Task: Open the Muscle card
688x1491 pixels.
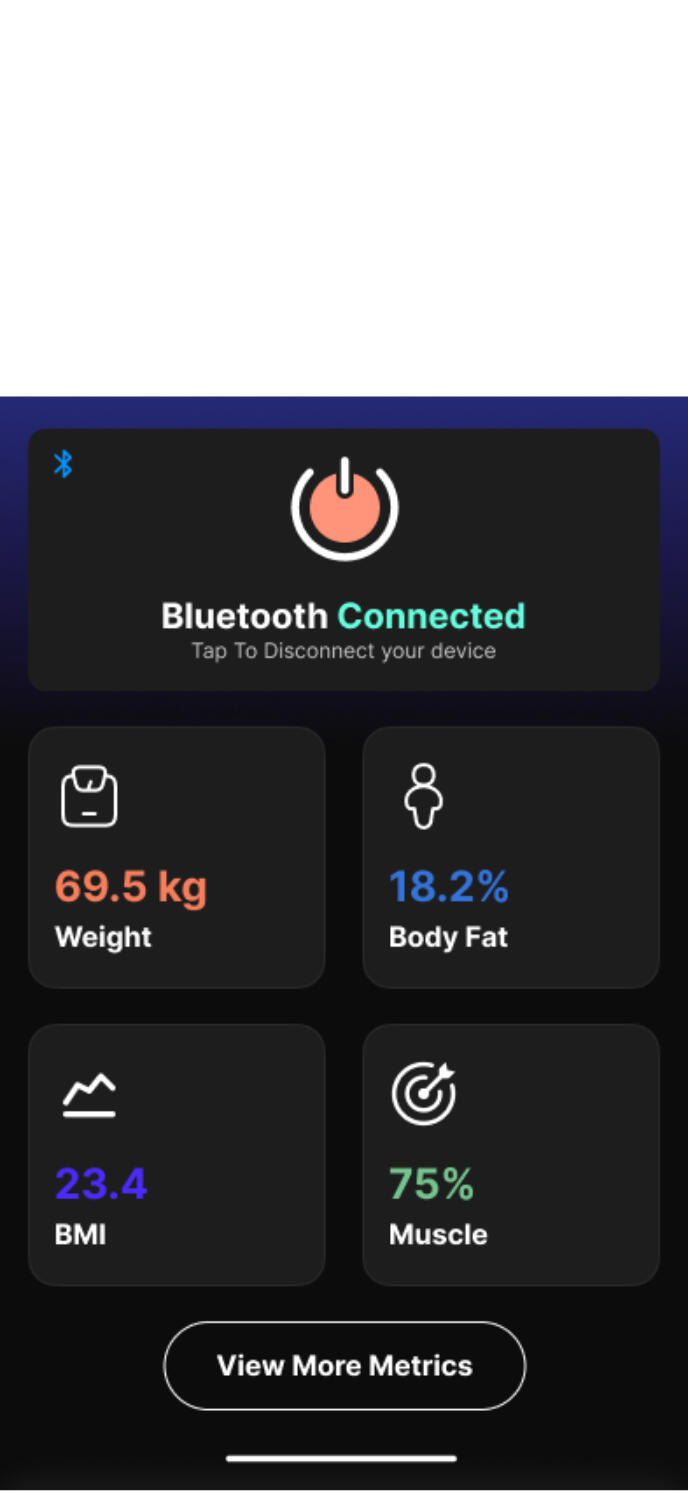Action: pyautogui.click(x=510, y=1154)
